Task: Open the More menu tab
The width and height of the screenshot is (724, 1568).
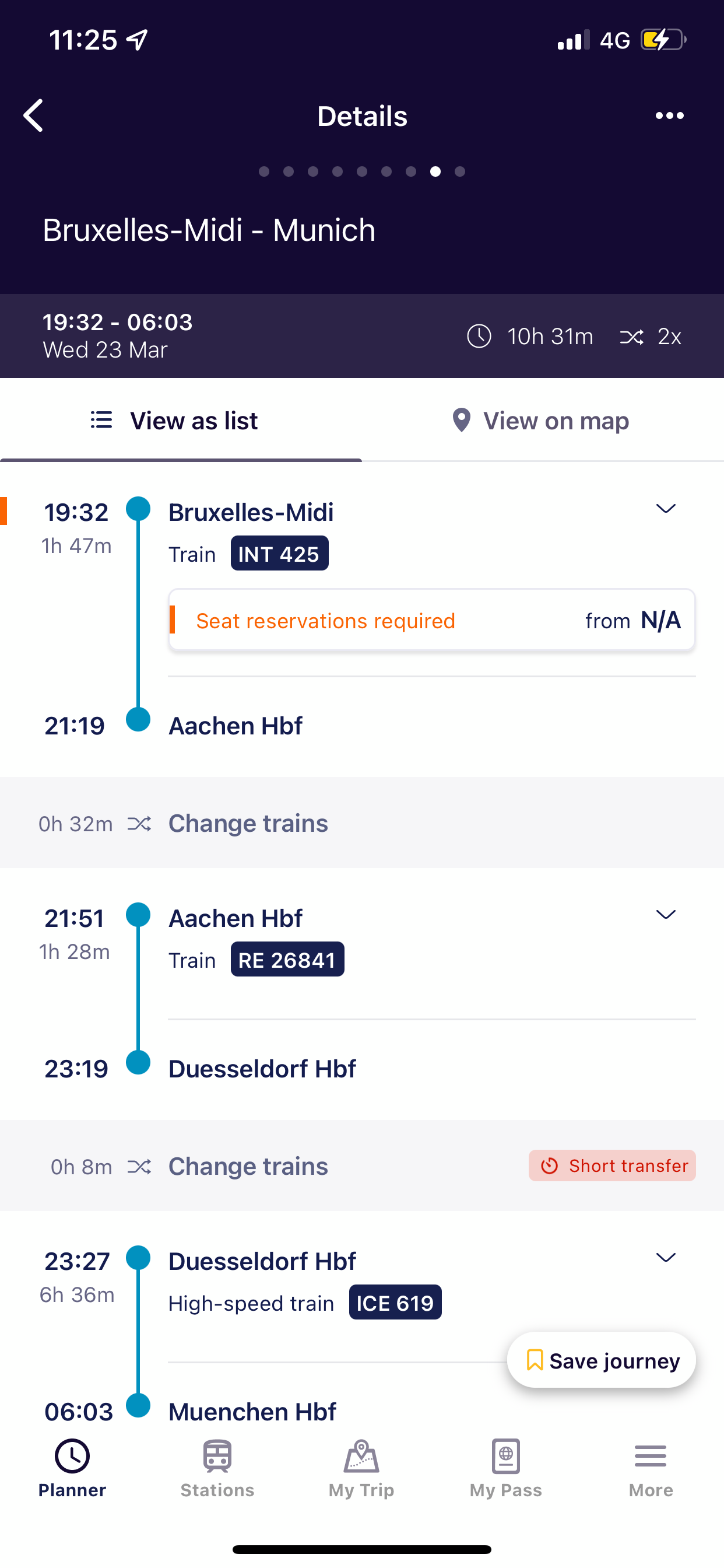Action: (651, 1468)
